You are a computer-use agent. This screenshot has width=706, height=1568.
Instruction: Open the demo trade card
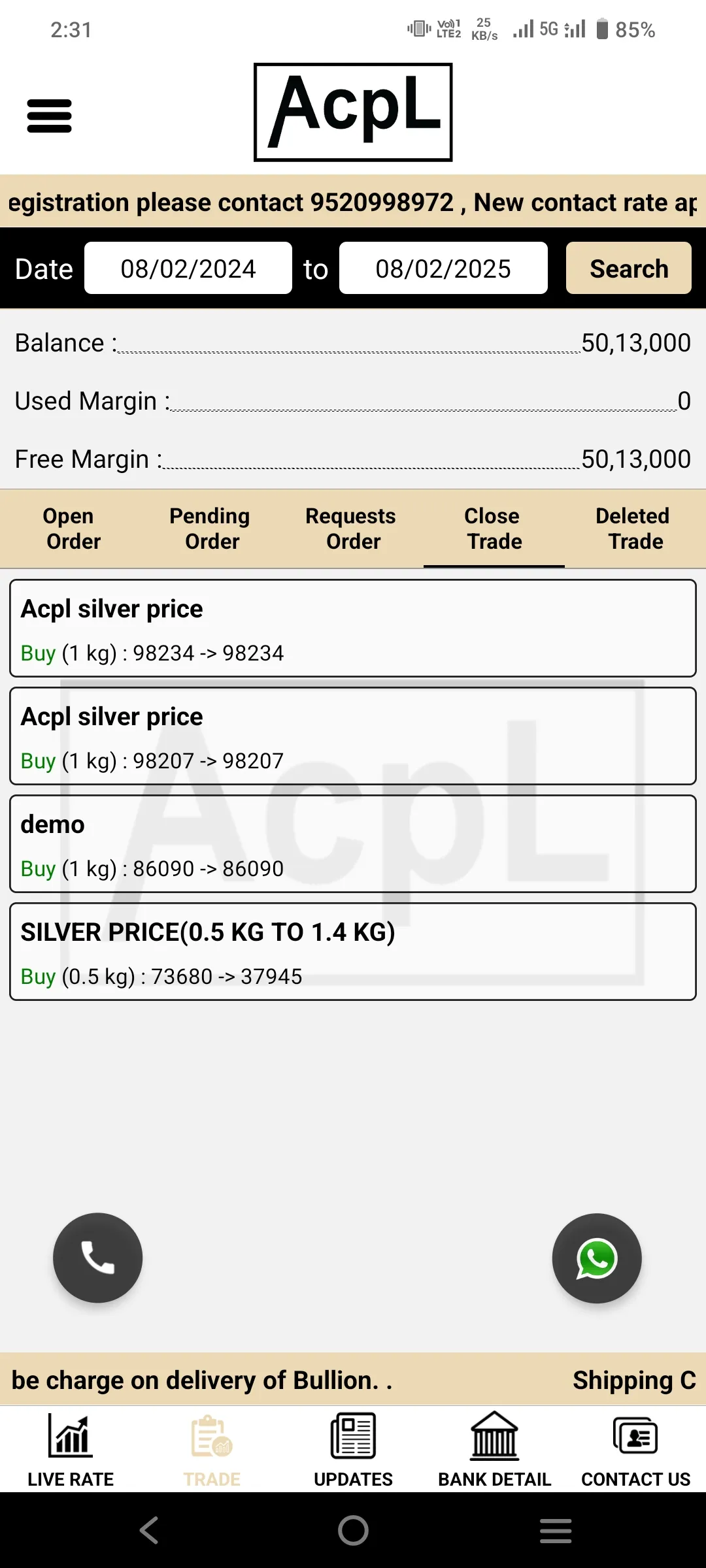tap(353, 844)
